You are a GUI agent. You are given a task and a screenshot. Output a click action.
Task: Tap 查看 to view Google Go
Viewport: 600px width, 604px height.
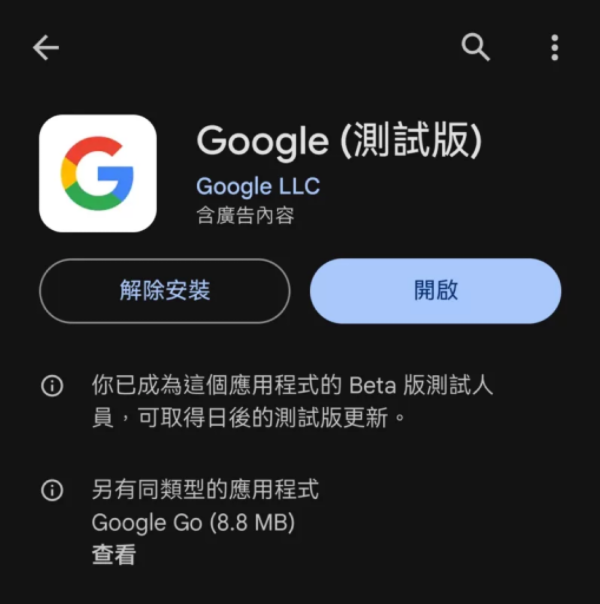click(114, 555)
